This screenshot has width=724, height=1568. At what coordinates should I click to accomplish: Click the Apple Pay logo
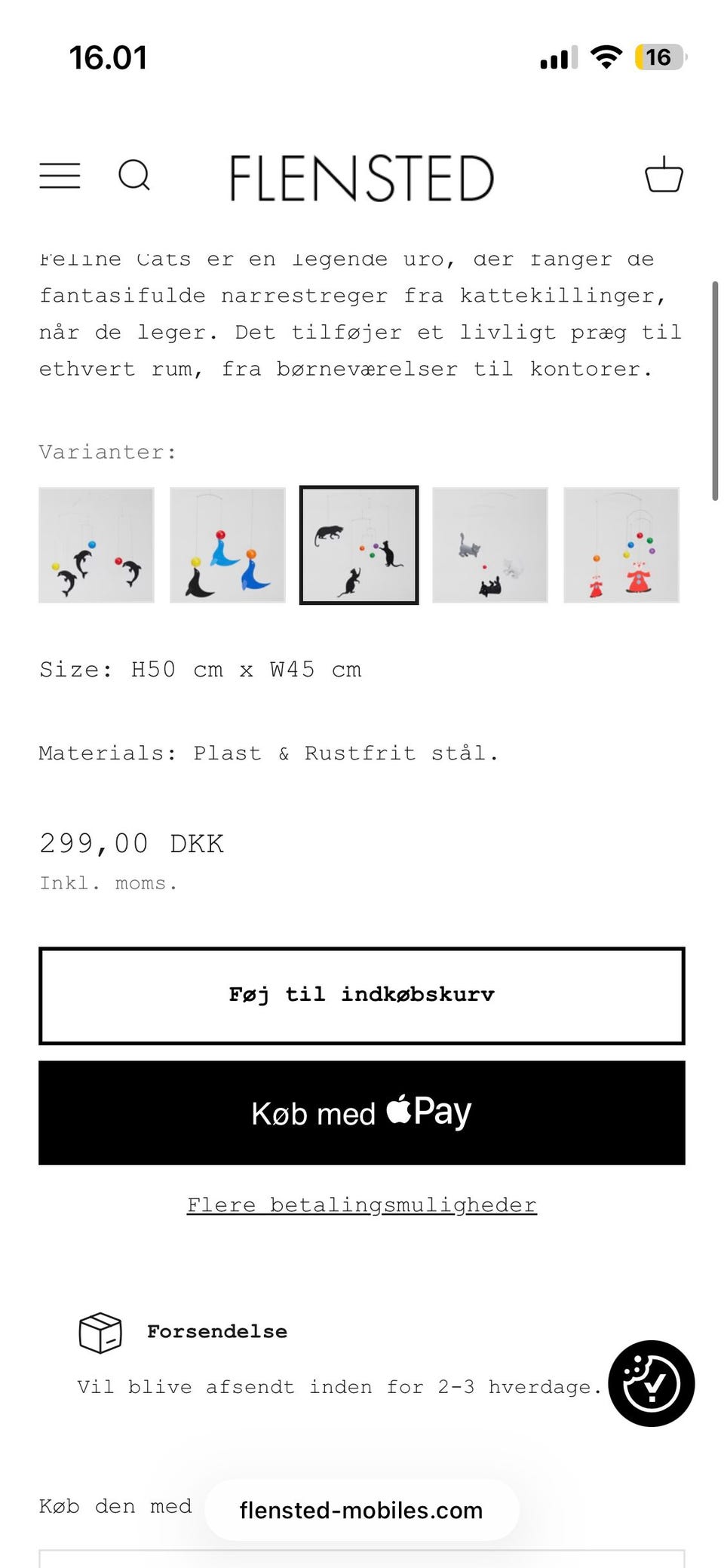click(x=428, y=1112)
